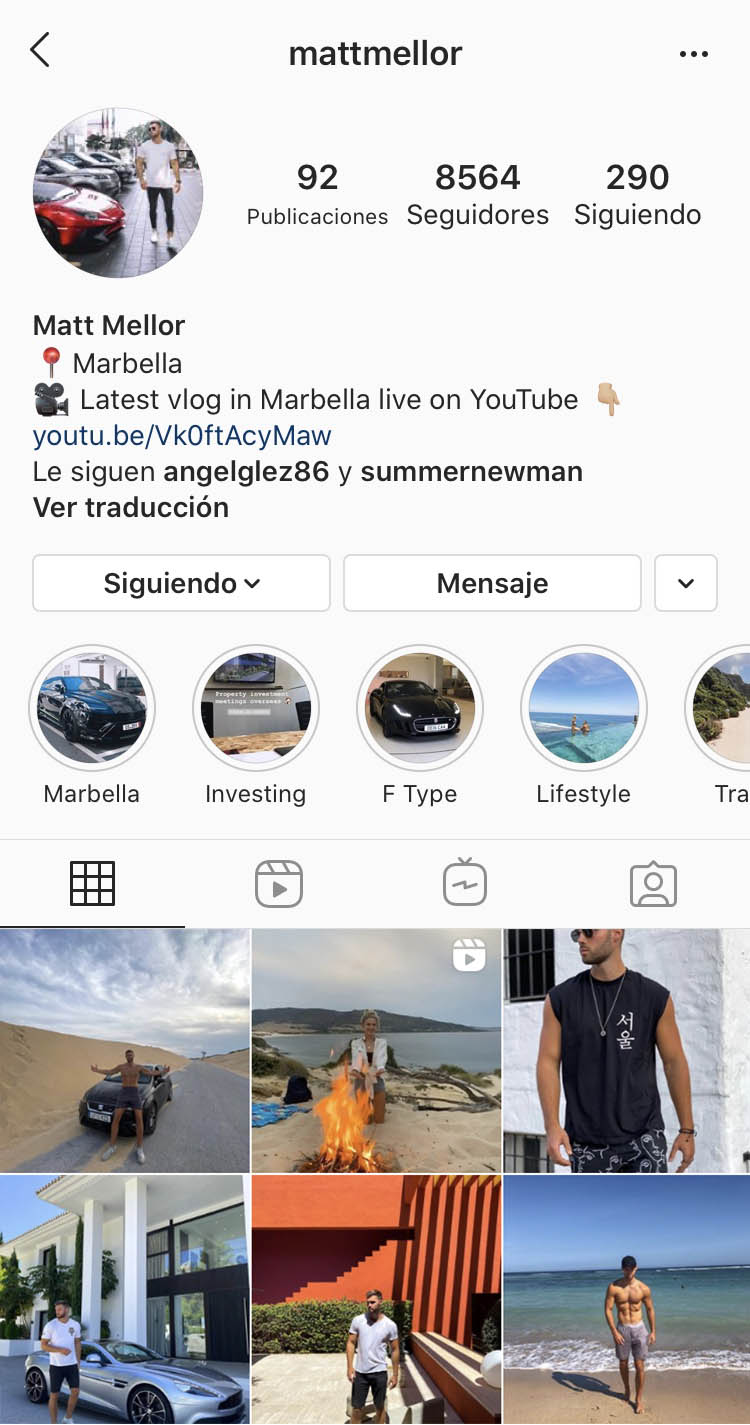
Task: Go back using the arrow icon
Action: click(40, 50)
